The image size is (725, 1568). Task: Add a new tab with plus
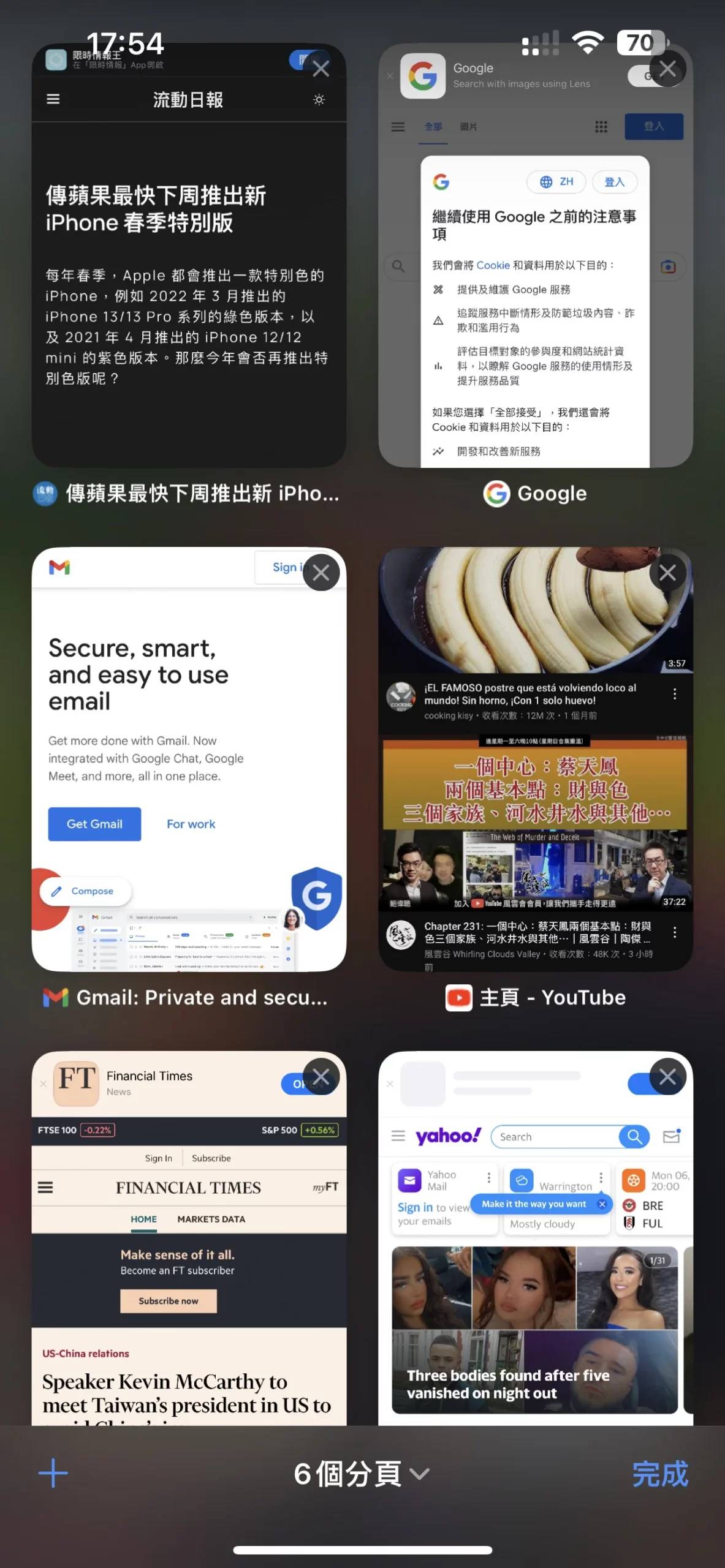coord(53,1474)
